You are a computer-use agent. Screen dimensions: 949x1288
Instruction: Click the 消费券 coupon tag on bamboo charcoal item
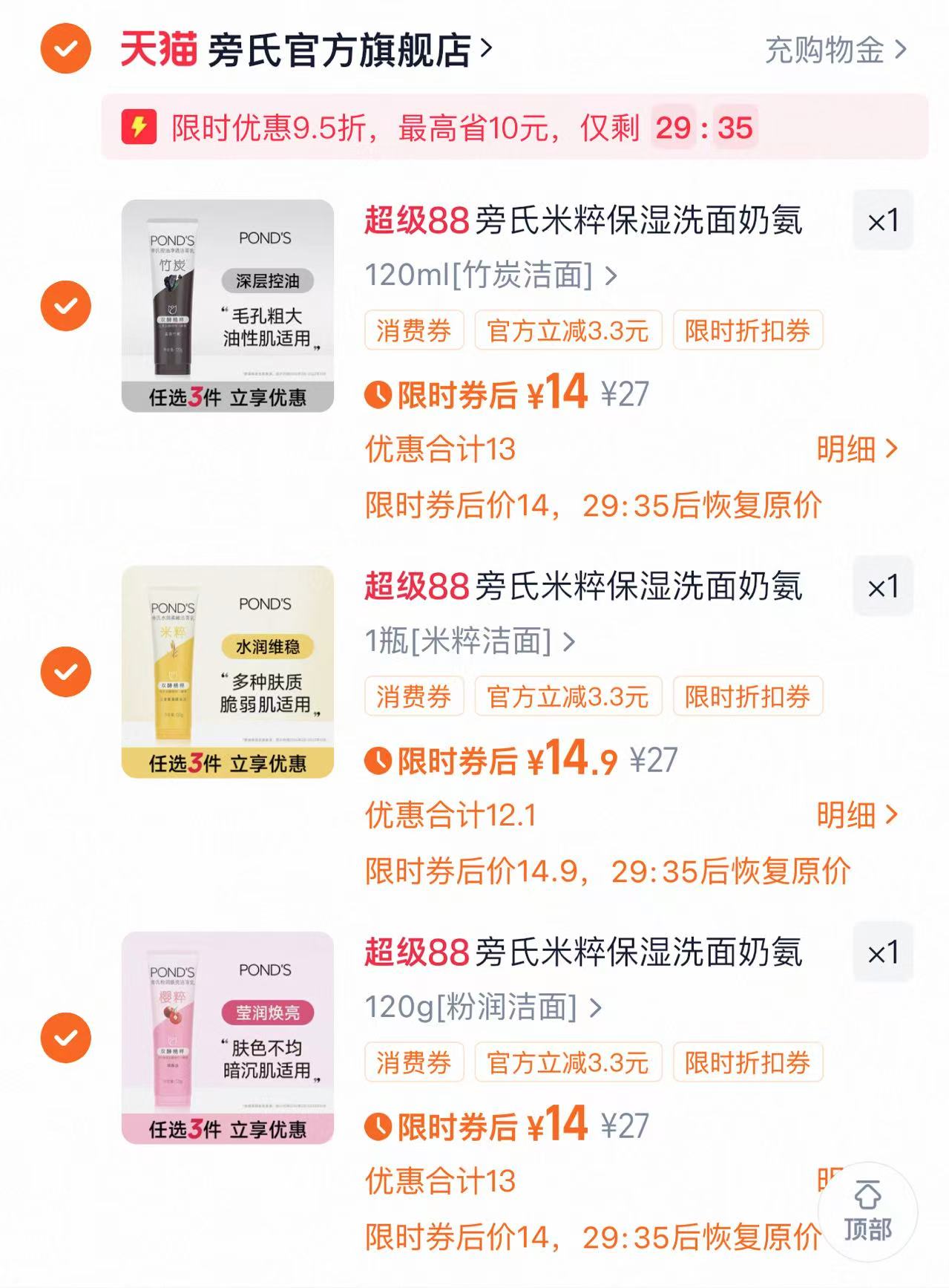tap(414, 332)
